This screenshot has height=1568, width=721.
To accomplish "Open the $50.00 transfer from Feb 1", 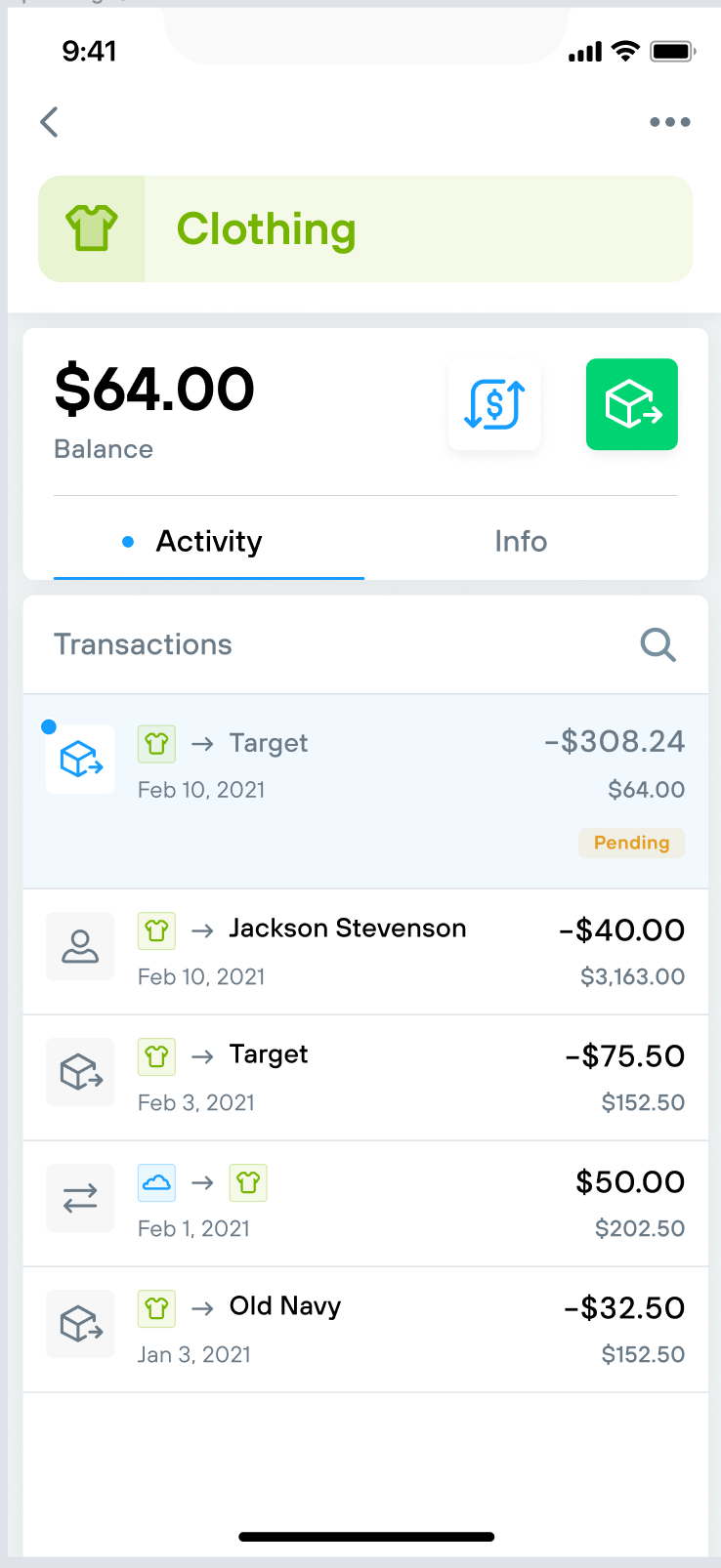I will pos(365,1204).
